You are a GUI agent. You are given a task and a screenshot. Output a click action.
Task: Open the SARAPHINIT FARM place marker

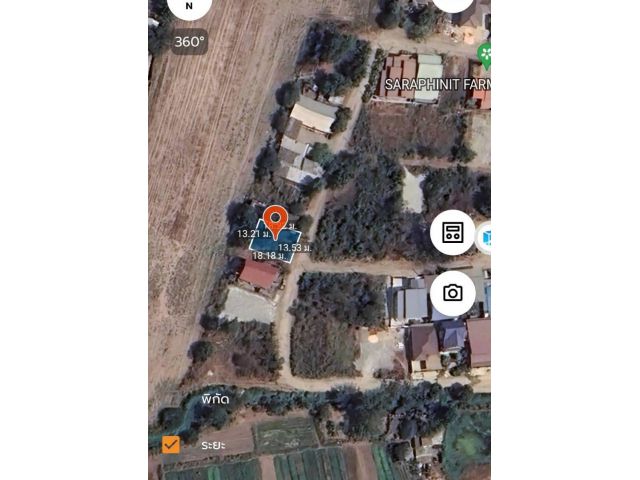point(486,55)
